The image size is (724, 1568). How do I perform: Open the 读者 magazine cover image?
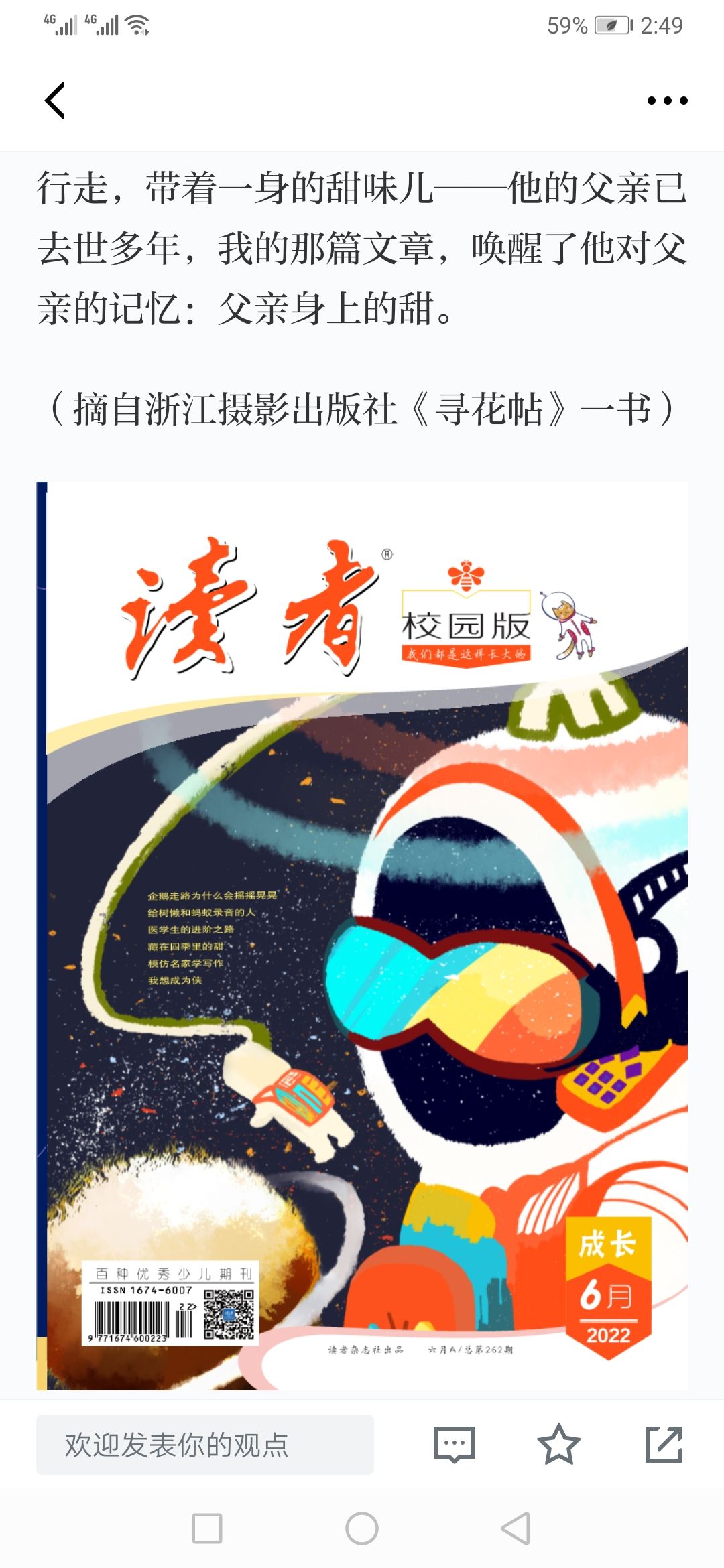click(x=362, y=935)
